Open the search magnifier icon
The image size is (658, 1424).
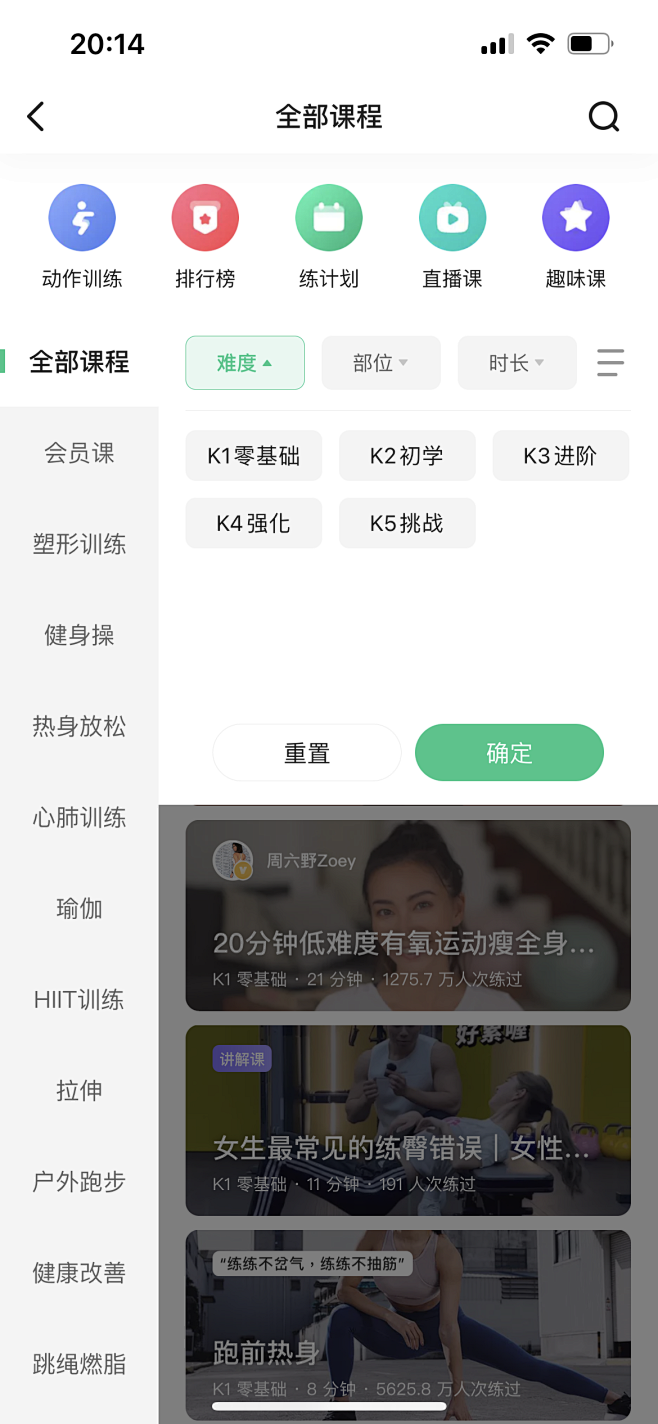604,117
